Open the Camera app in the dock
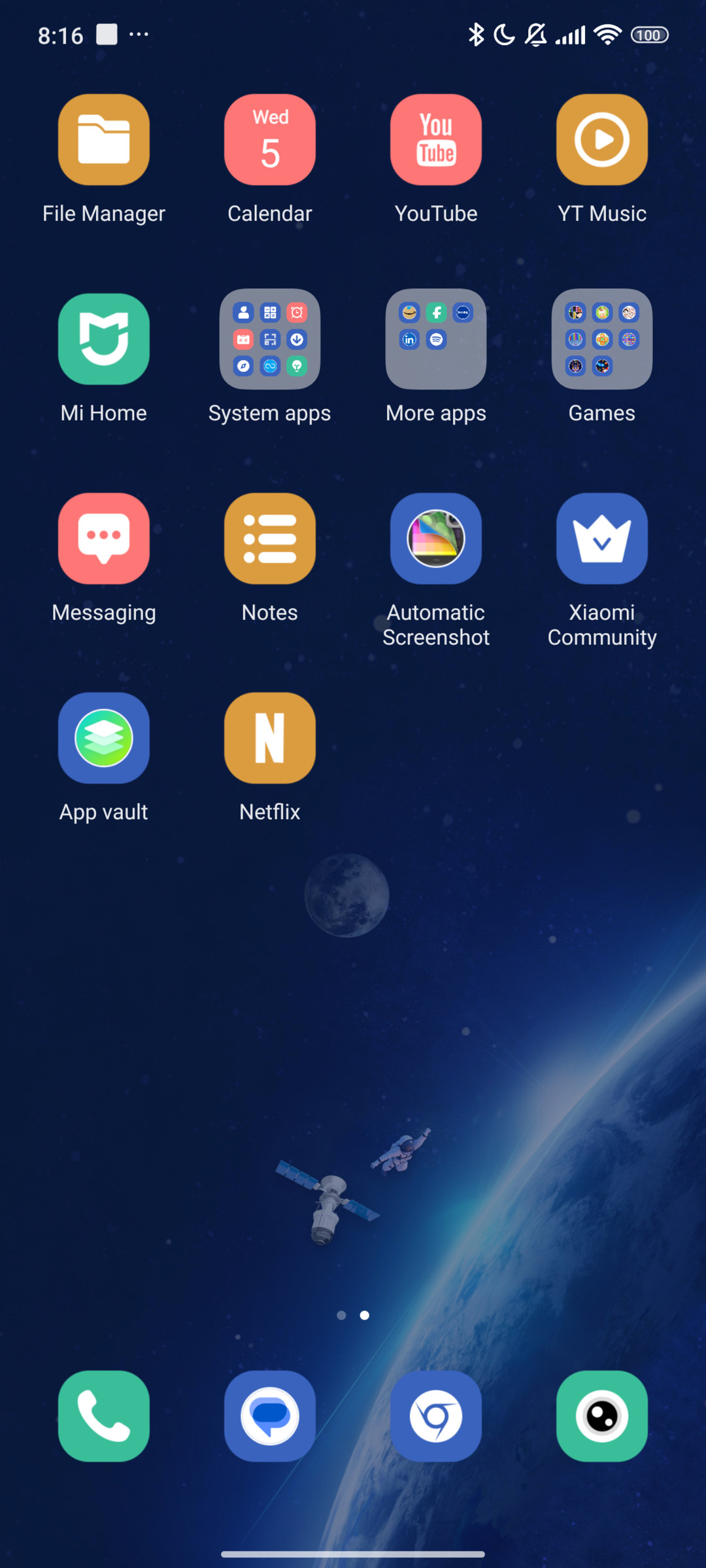 tap(602, 1416)
